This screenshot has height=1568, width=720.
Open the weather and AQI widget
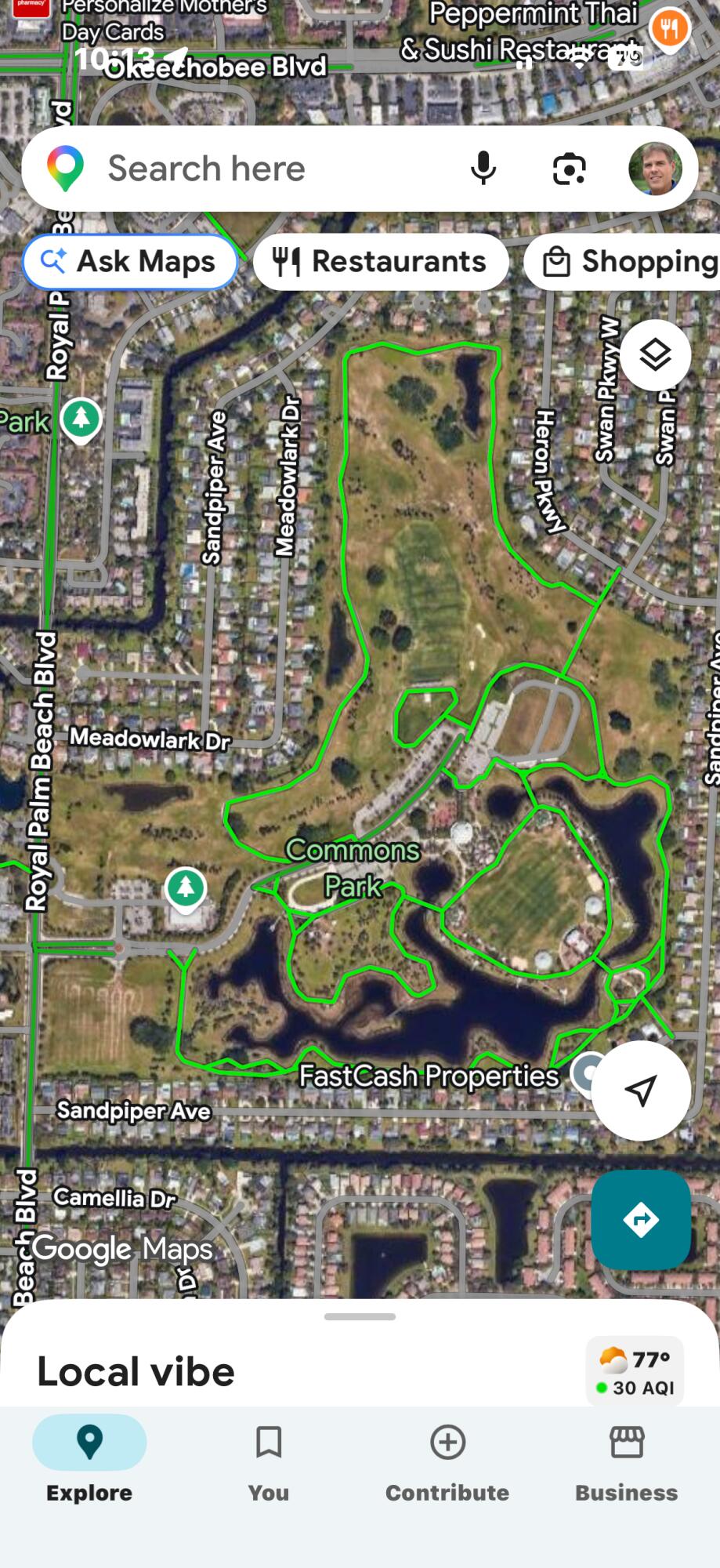click(635, 1370)
